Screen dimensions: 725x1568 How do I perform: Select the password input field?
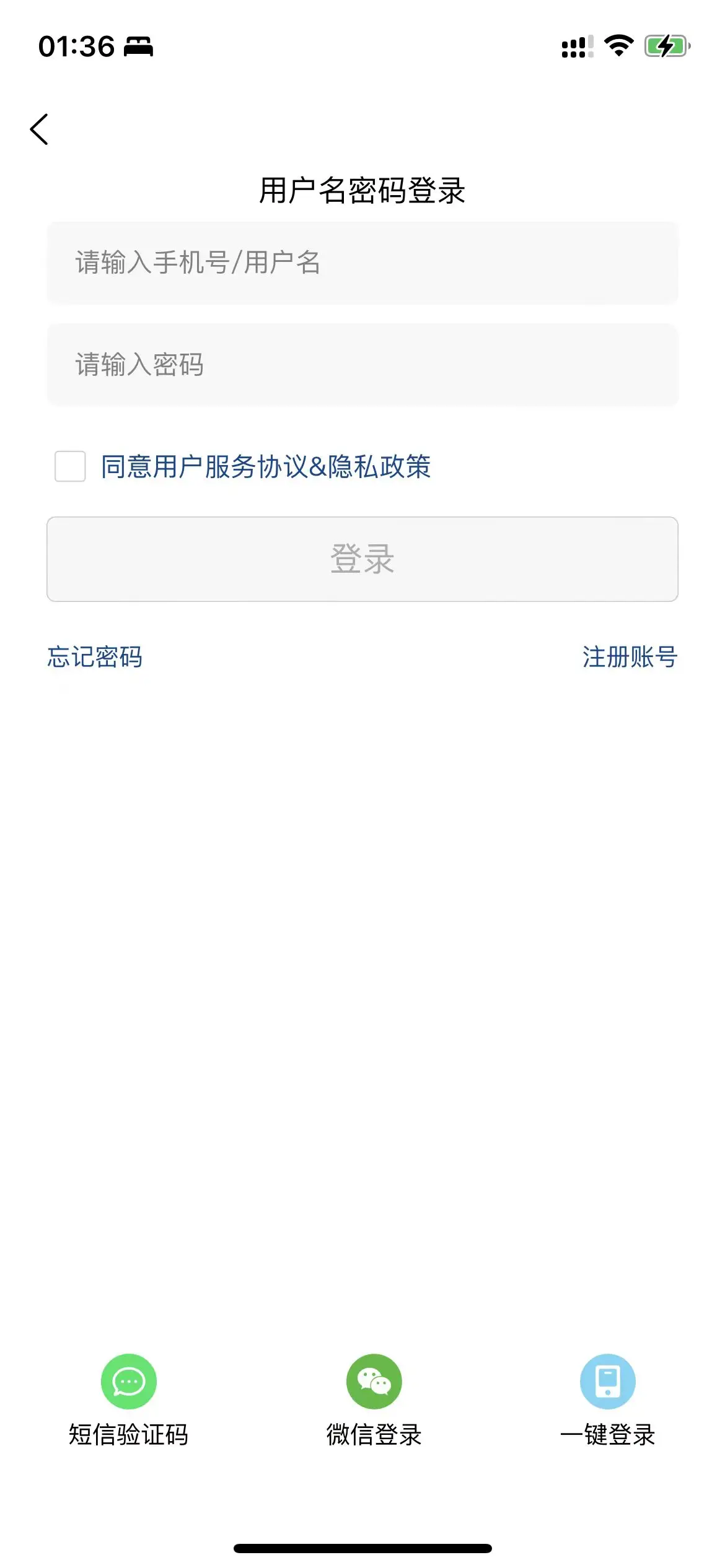pyautogui.click(x=362, y=365)
